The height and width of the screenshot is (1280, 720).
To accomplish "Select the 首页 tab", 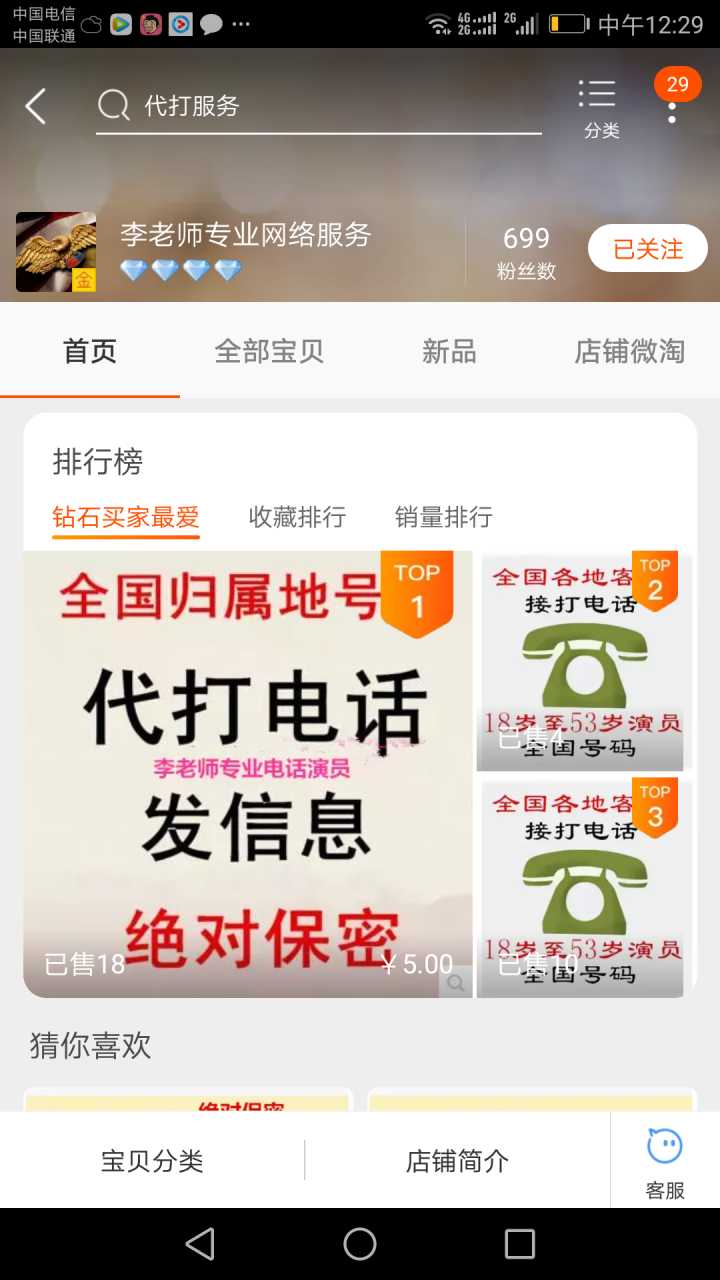I will [90, 351].
